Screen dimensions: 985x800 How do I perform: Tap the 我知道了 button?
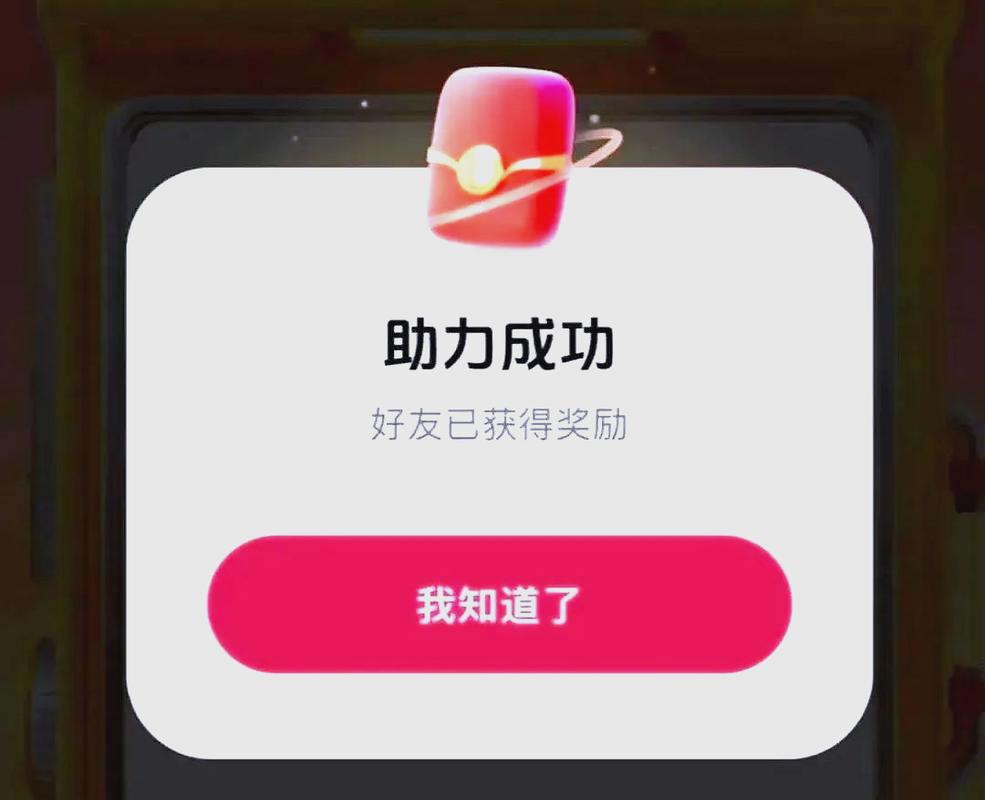click(x=499, y=604)
